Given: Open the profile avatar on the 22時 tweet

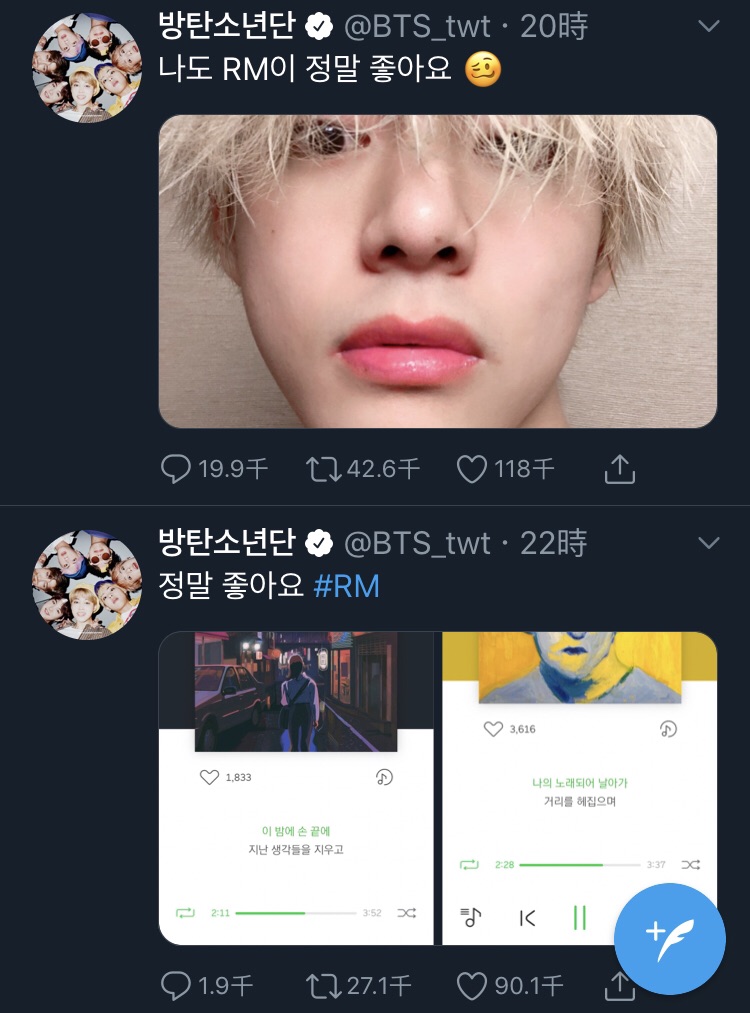Looking at the screenshot, I should click(x=87, y=585).
